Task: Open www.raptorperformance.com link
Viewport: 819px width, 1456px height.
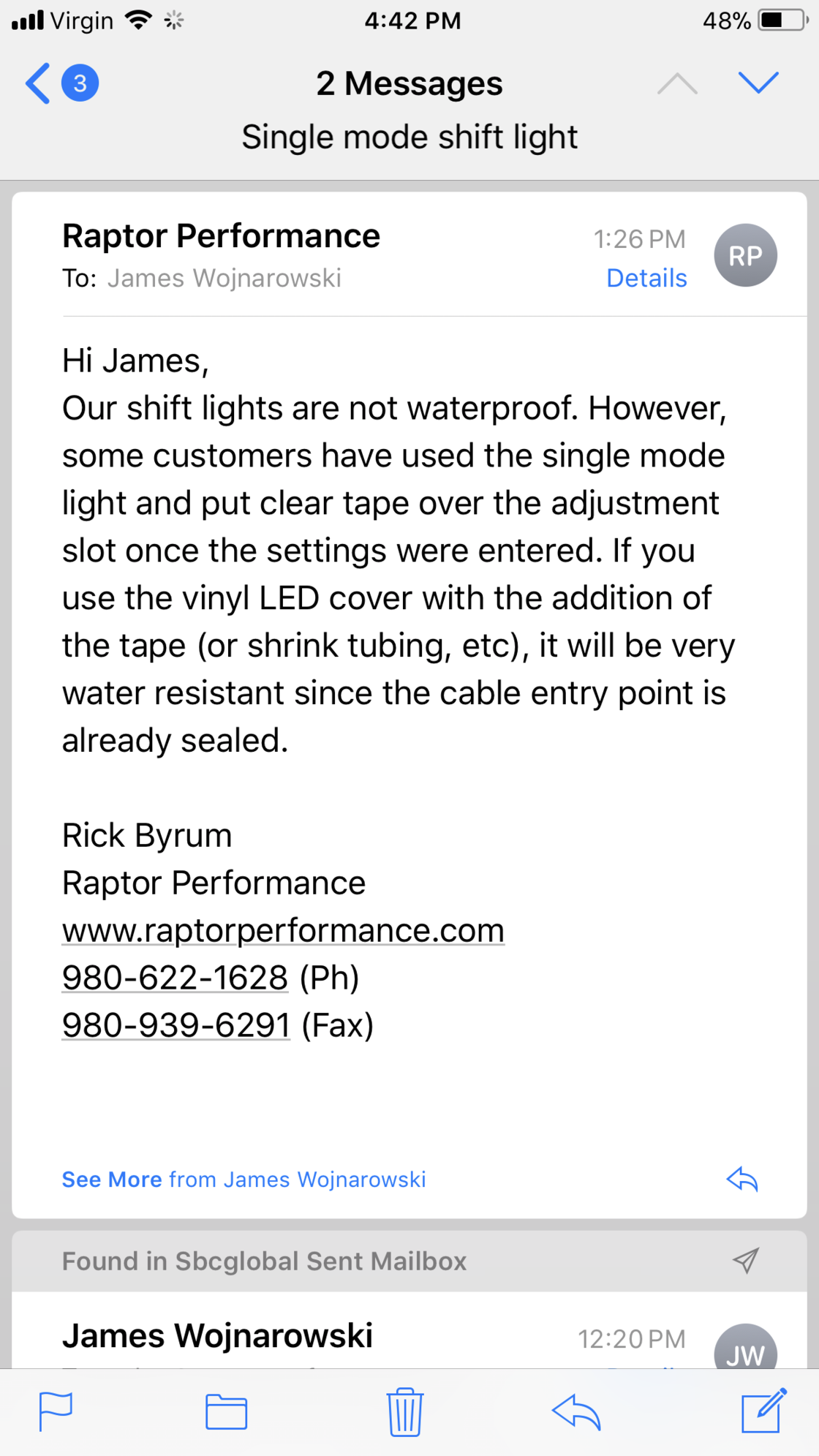Action: point(283,930)
